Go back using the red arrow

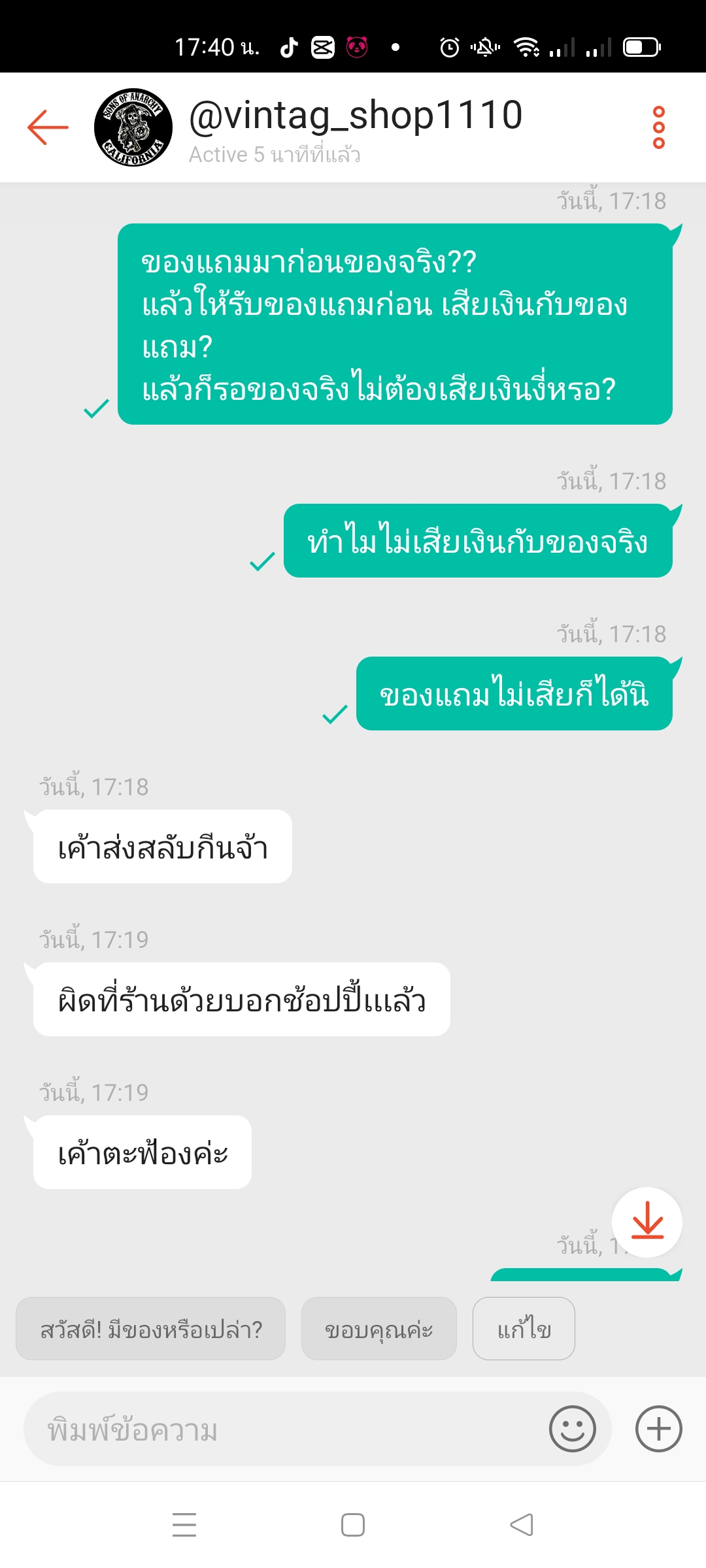[48, 127]
